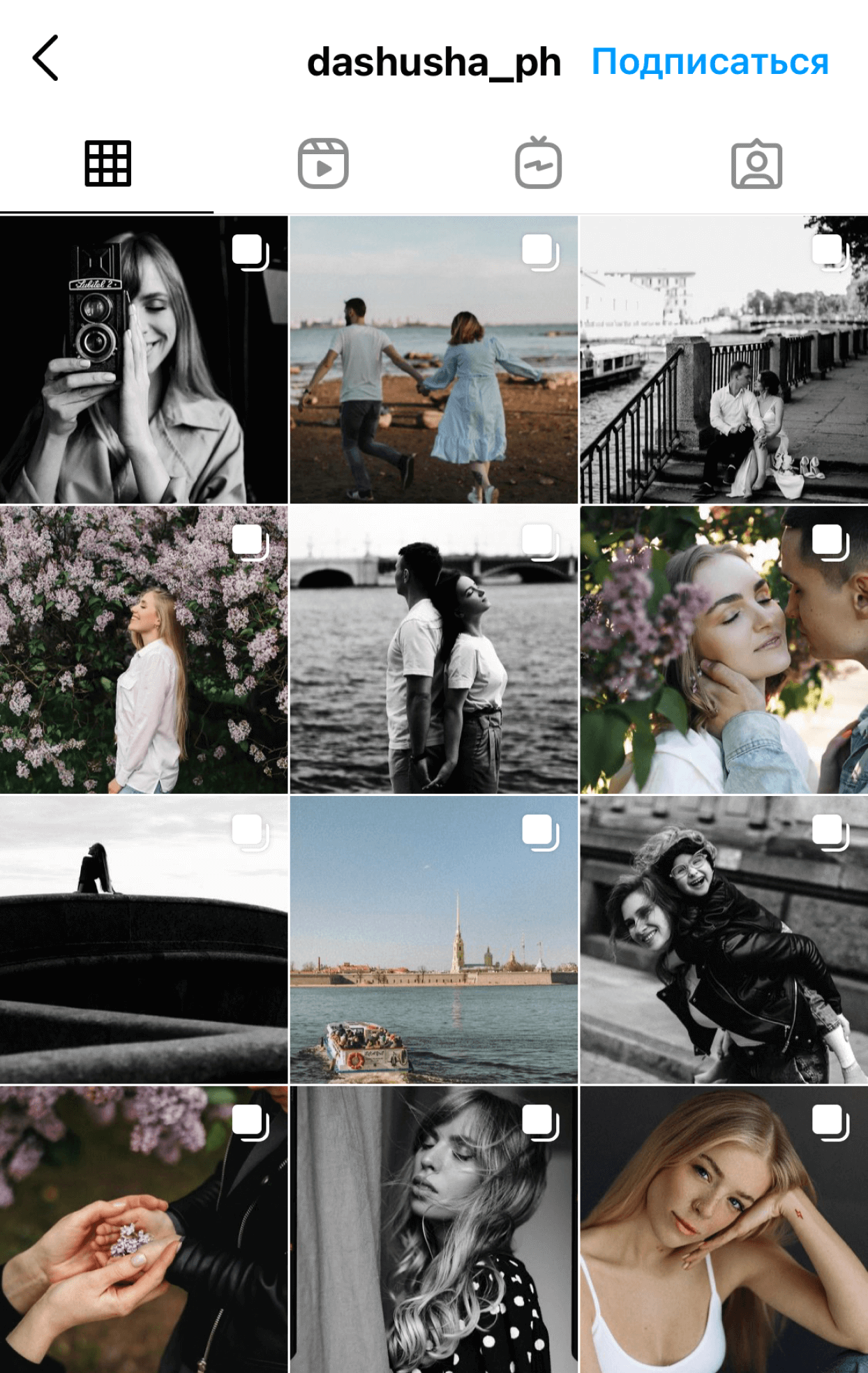Screen dimensions: 868x1373
Task: Open the post of woman in lilac bushes
Action: click(x=143, y=650)
